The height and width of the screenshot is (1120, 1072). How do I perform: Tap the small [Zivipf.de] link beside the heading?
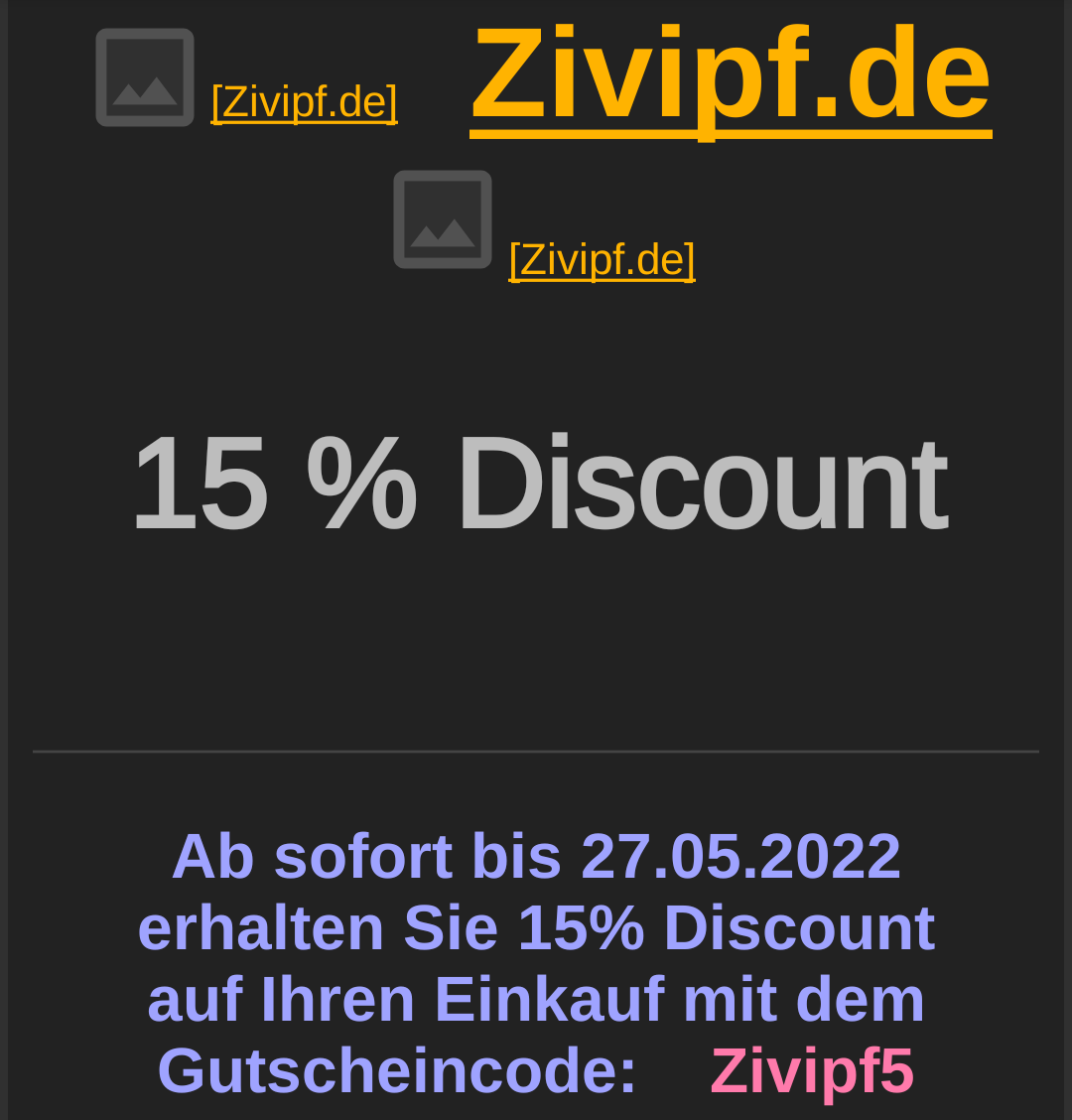[304, 101]
